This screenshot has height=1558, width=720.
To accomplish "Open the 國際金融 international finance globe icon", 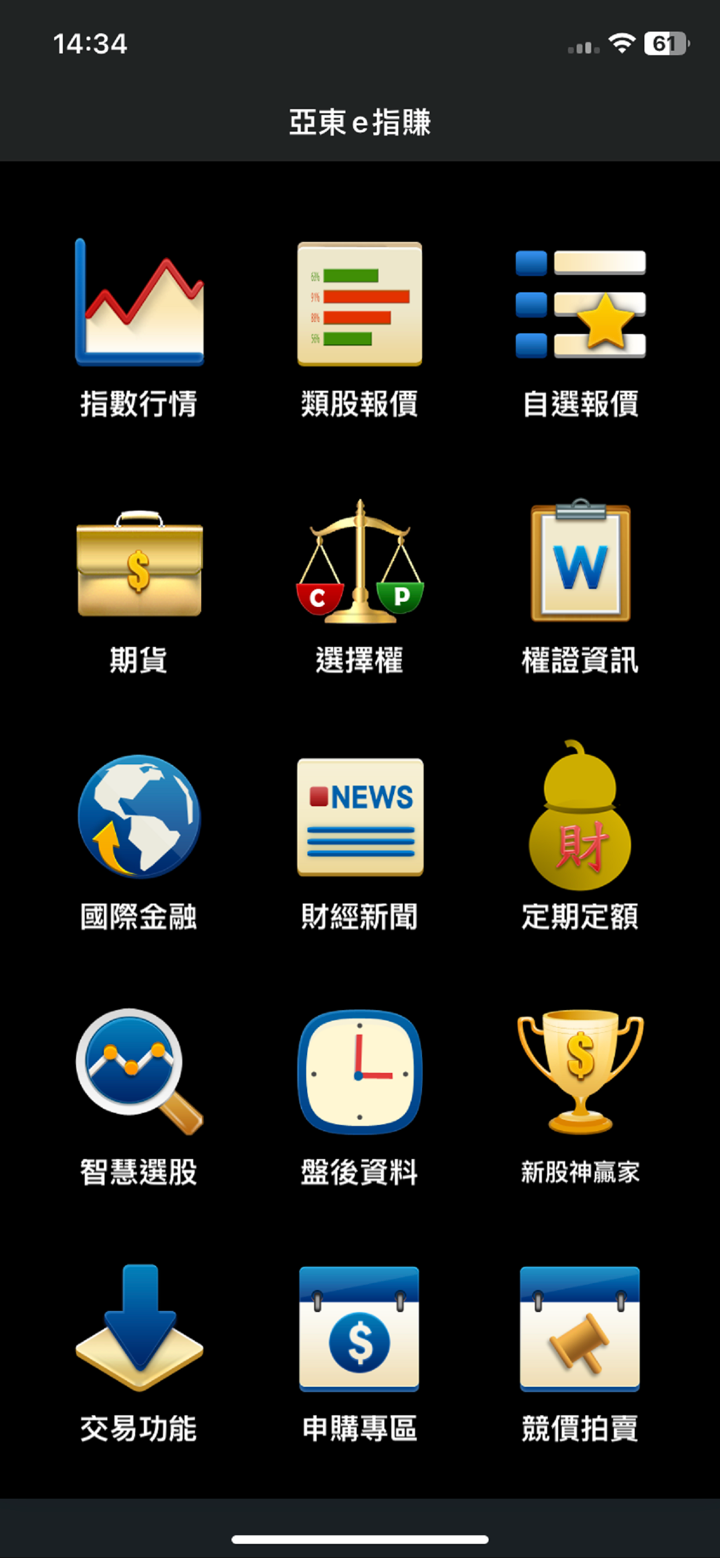I will 138,815.
